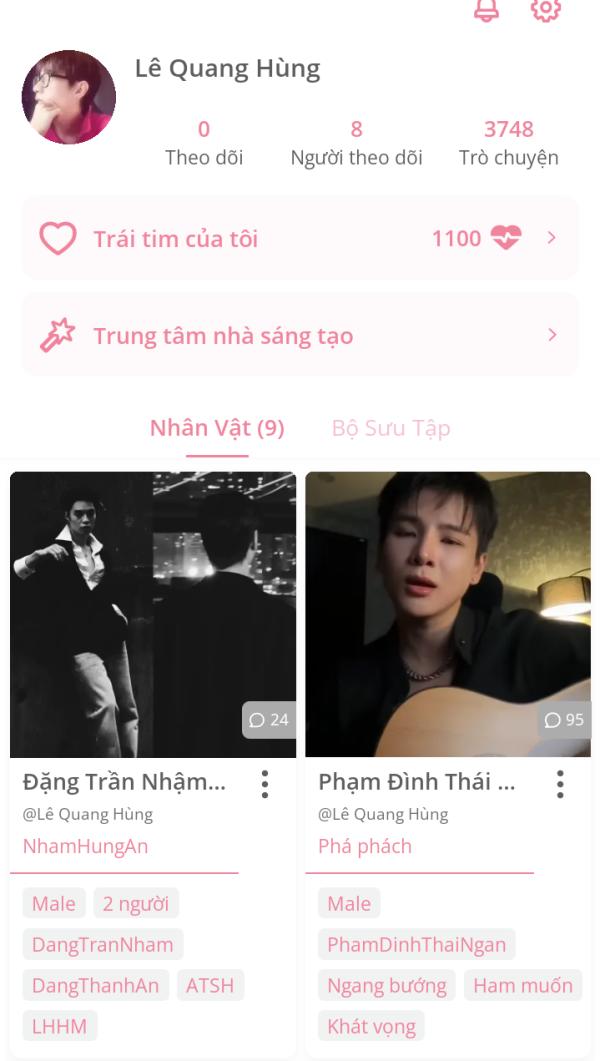Tap the 2 người tag

coord(136,904)
